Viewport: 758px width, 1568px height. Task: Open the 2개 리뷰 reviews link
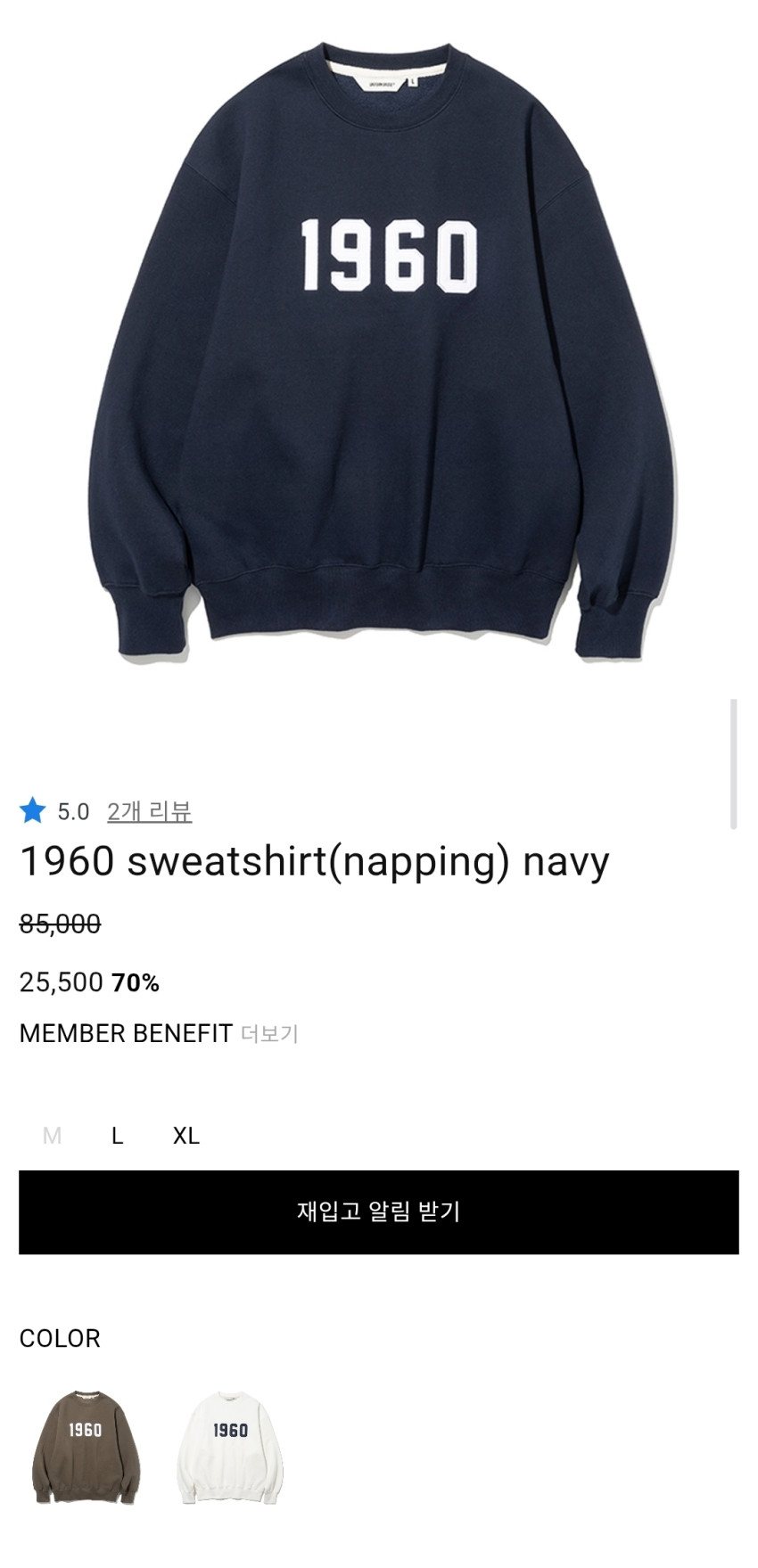(x=149, y=811)
